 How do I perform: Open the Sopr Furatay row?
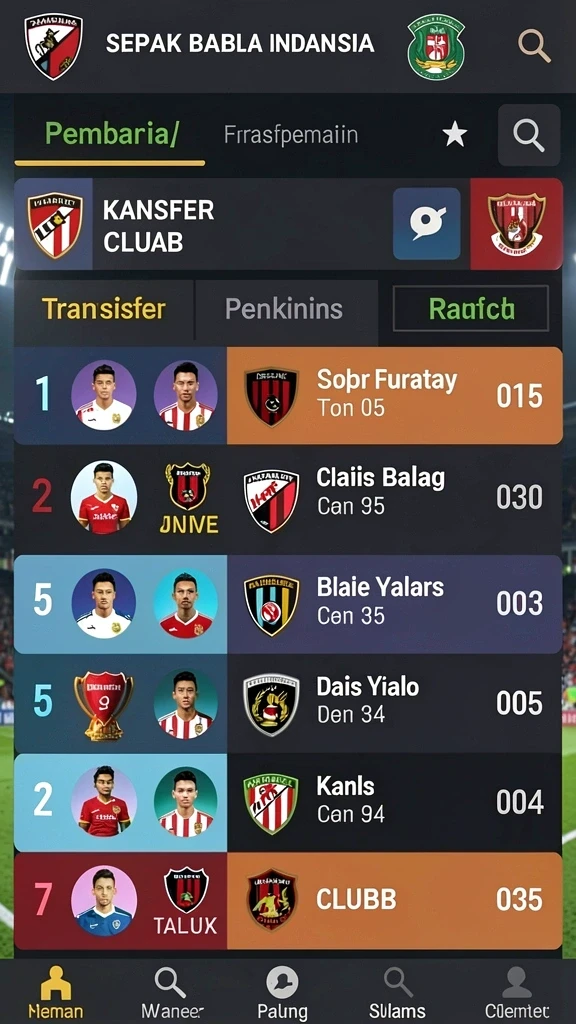click(288, 396)
